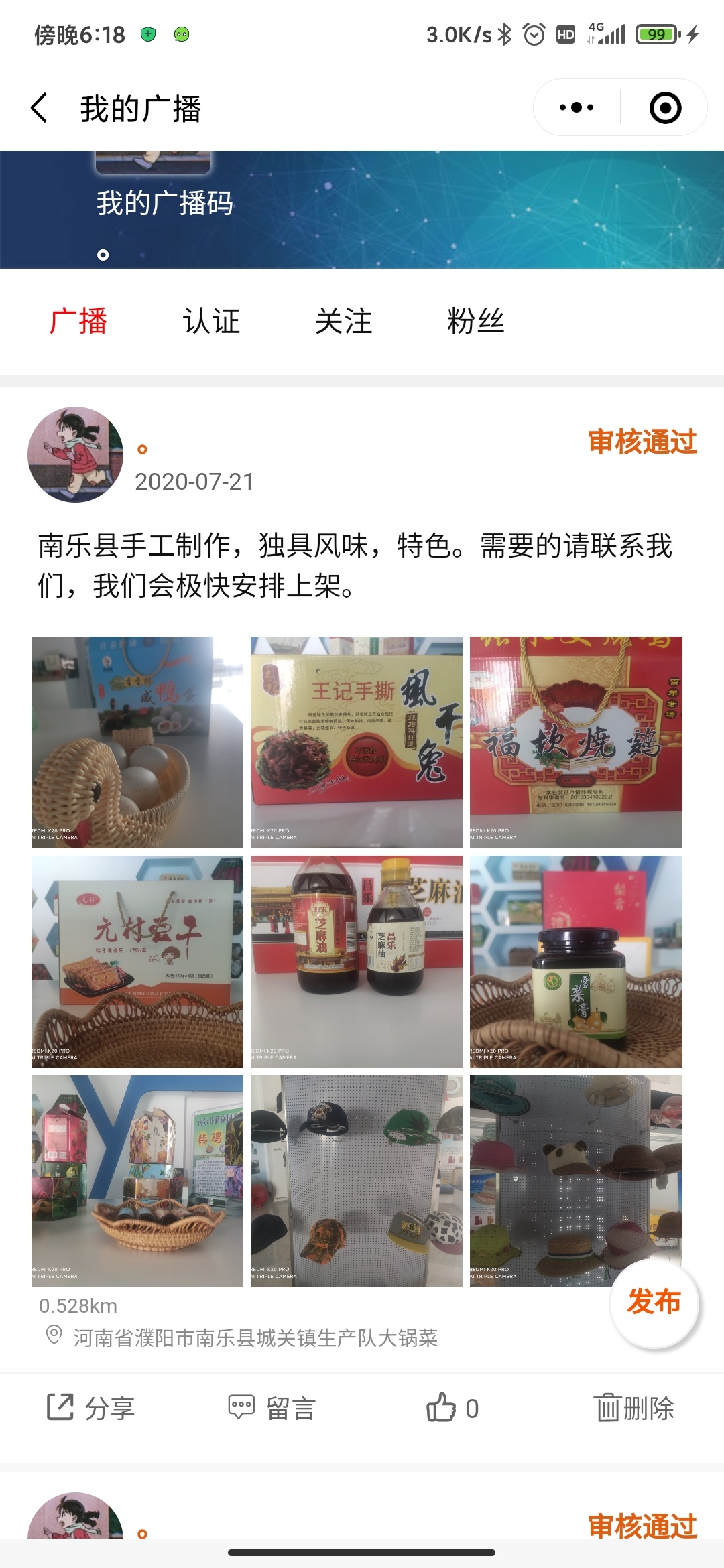Screen dimensions: 724x1568
Task: Switch to the 广播 tab
Action: [x=78, y=321]
